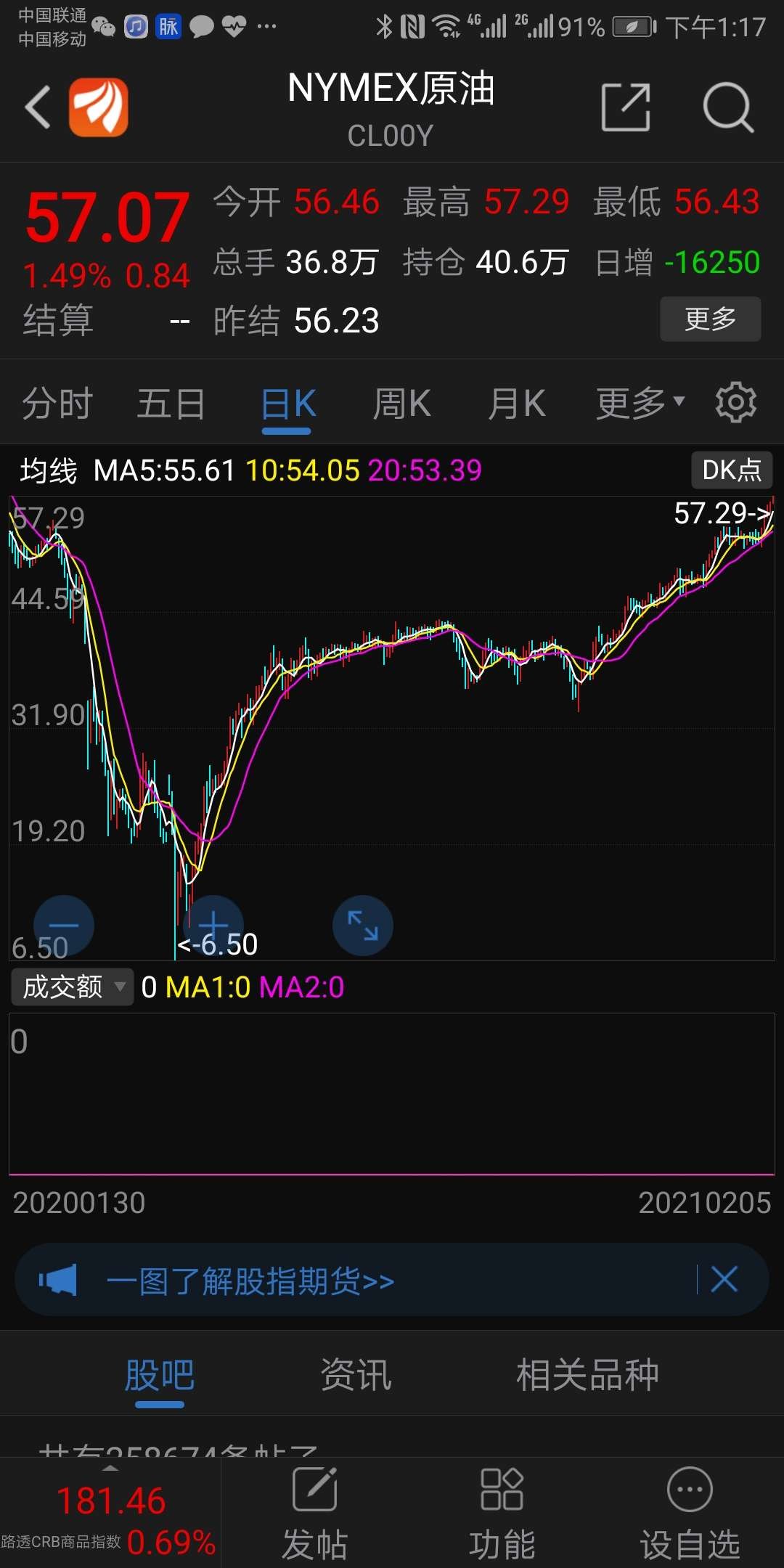The image size is (784, 1568).
Task: Zoom out the chart with minus icon
Action: point(63,925)
